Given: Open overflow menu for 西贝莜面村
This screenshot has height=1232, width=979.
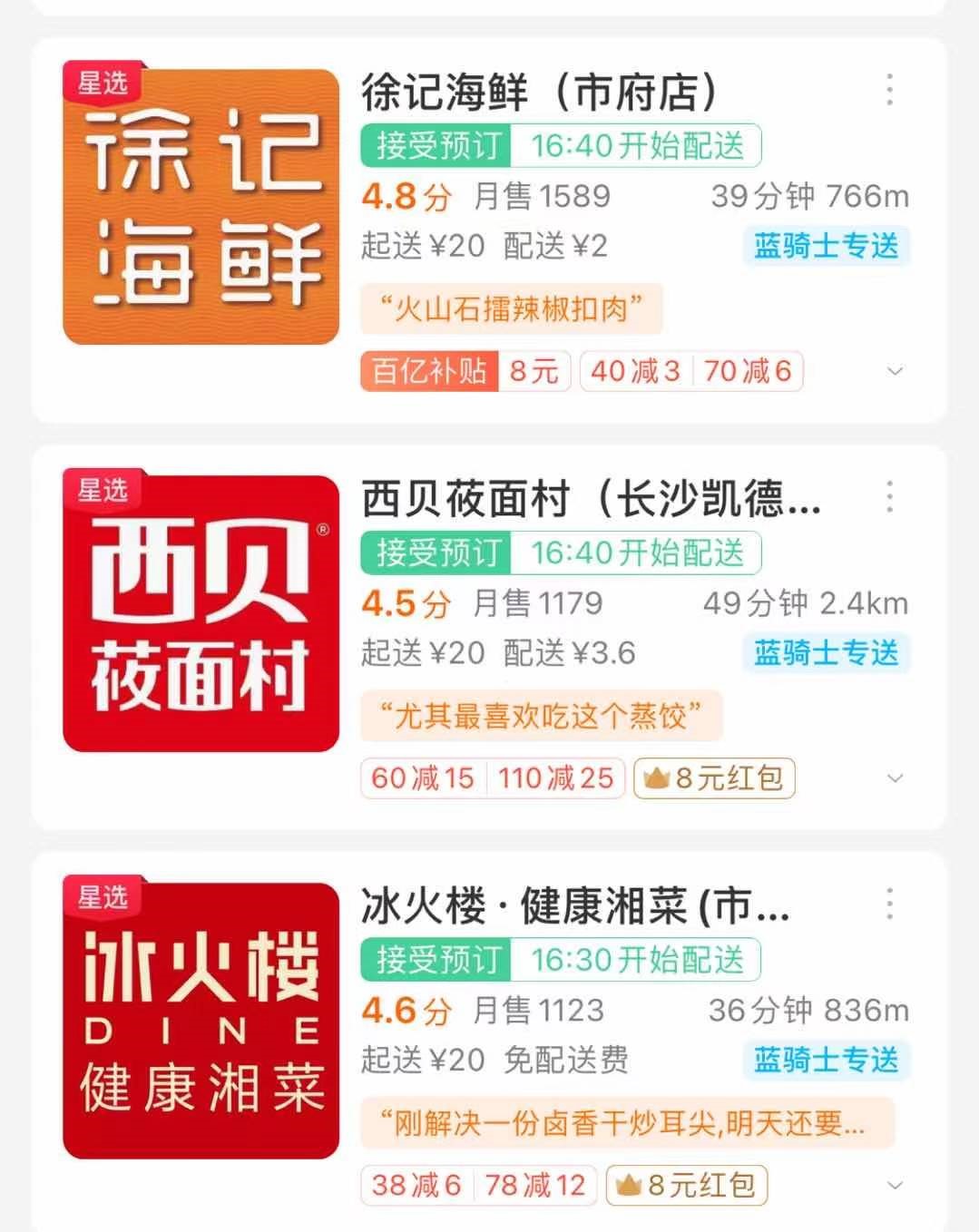Looking at the screenshot, I should (x=889, y=497).
